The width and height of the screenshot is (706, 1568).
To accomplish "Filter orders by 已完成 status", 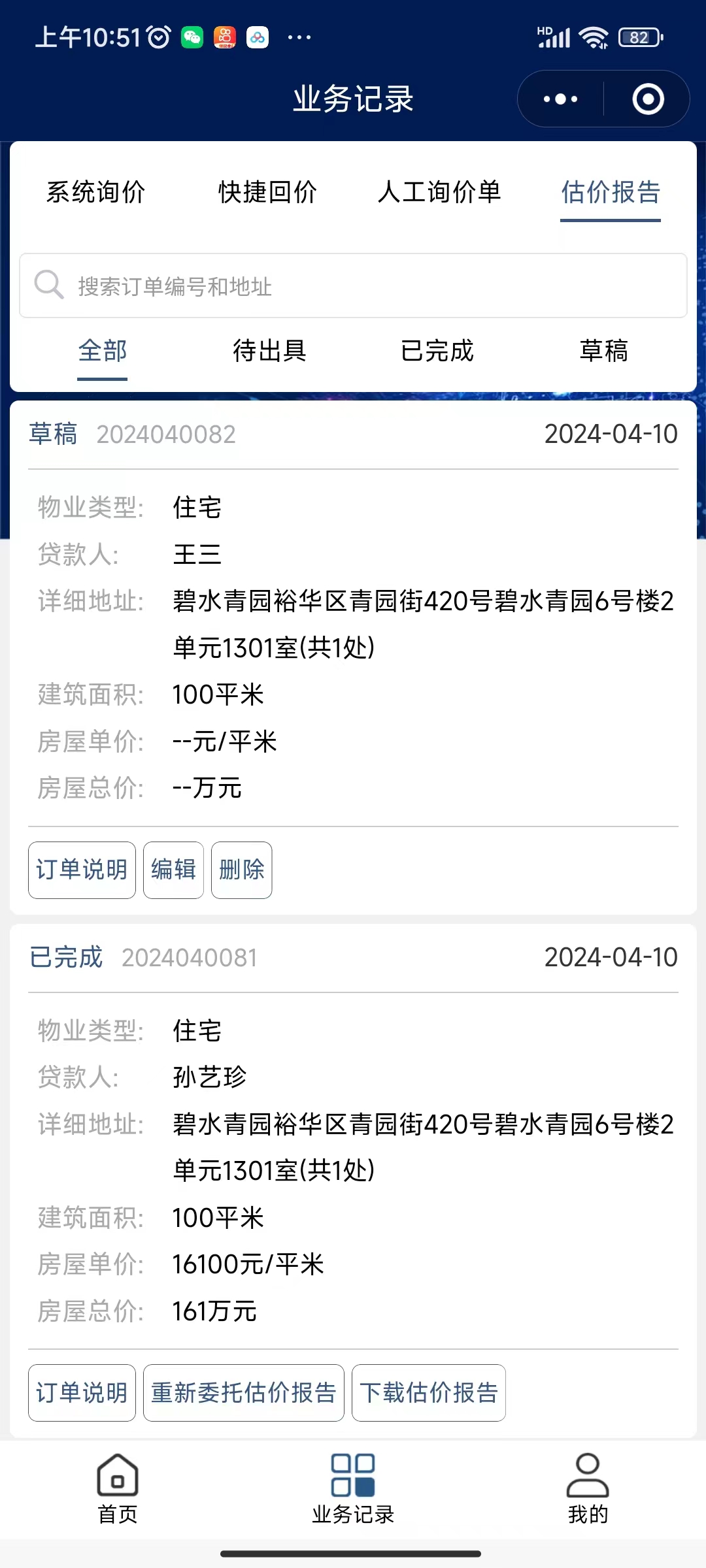I will [438, 351].
